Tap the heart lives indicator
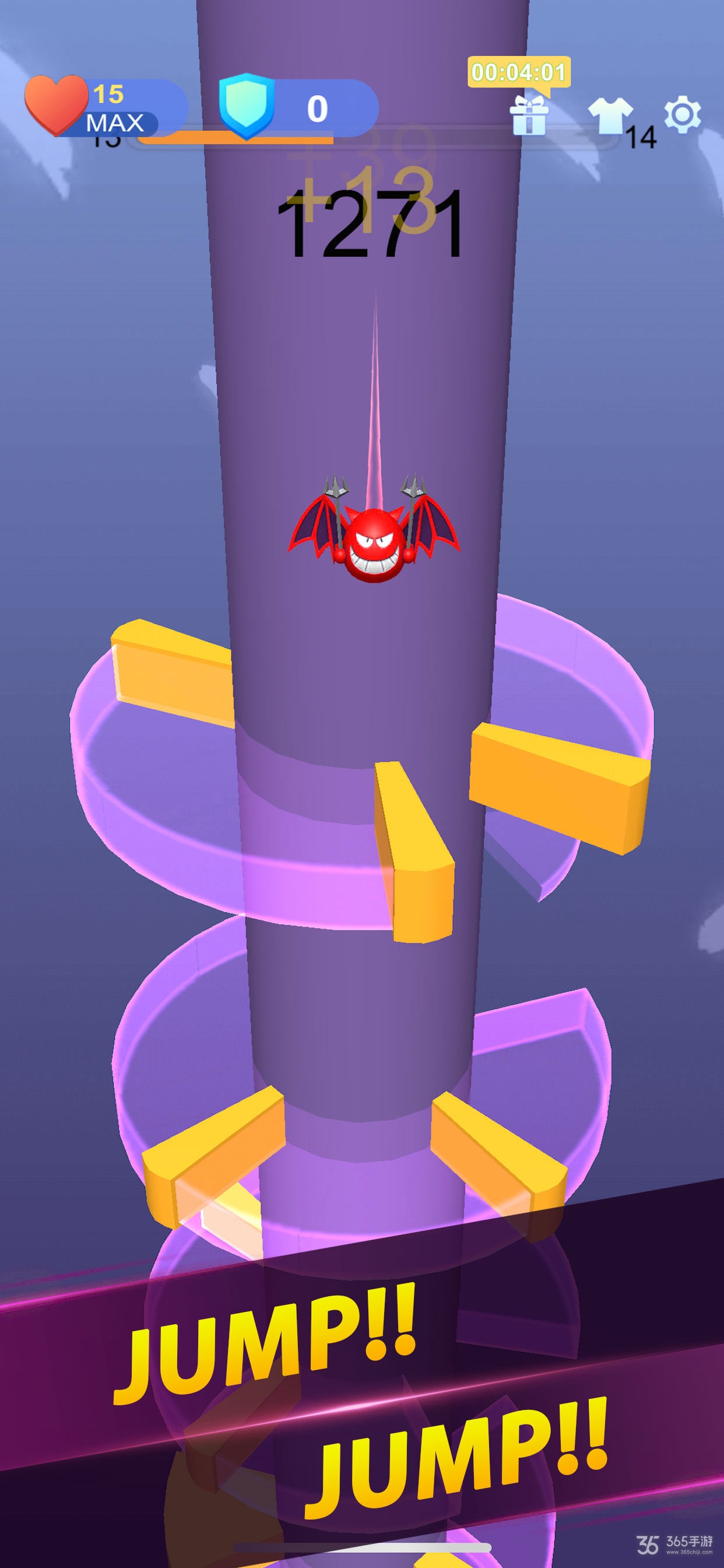This screenshot has width=724, height=1568. [x=56, y=104]
